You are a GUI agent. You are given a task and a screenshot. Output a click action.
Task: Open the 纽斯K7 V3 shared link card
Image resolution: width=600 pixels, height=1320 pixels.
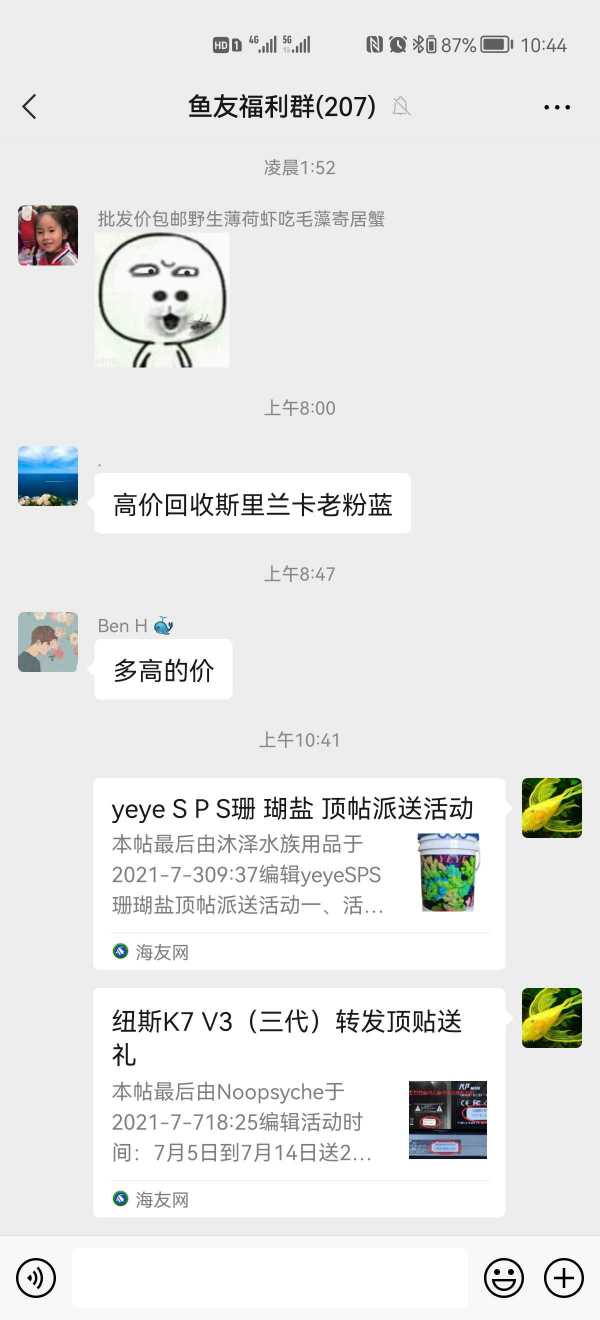pyautogui.click(x=299, y=1101)
